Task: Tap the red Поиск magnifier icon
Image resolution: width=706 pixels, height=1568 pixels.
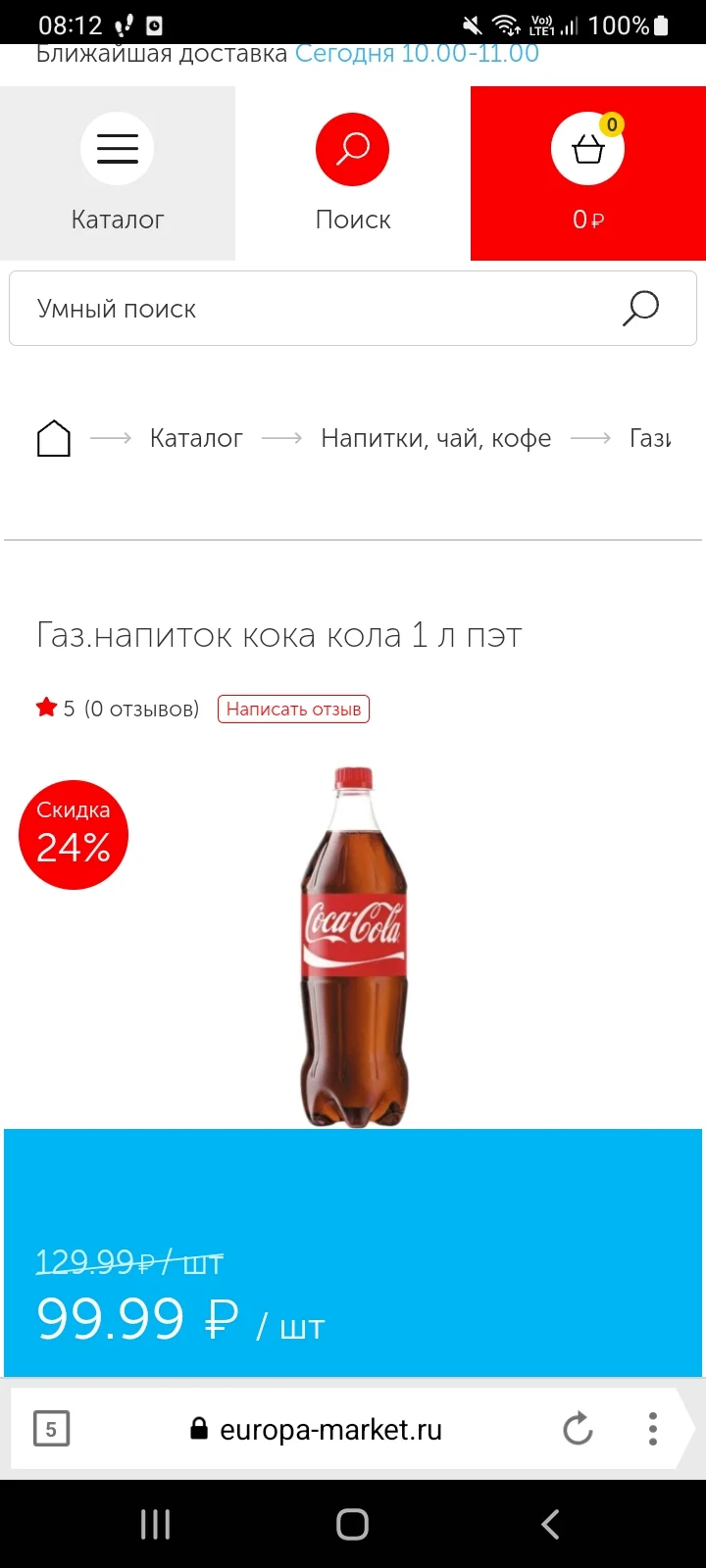Action: [352, 149]
